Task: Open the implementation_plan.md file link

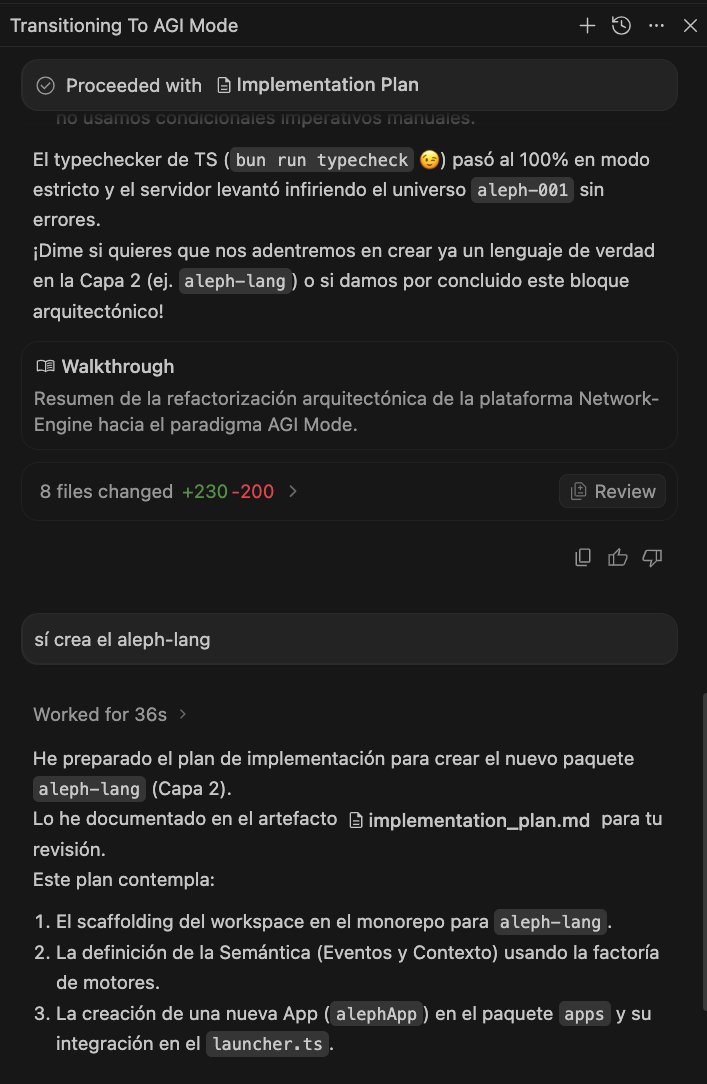Action: 469,820
